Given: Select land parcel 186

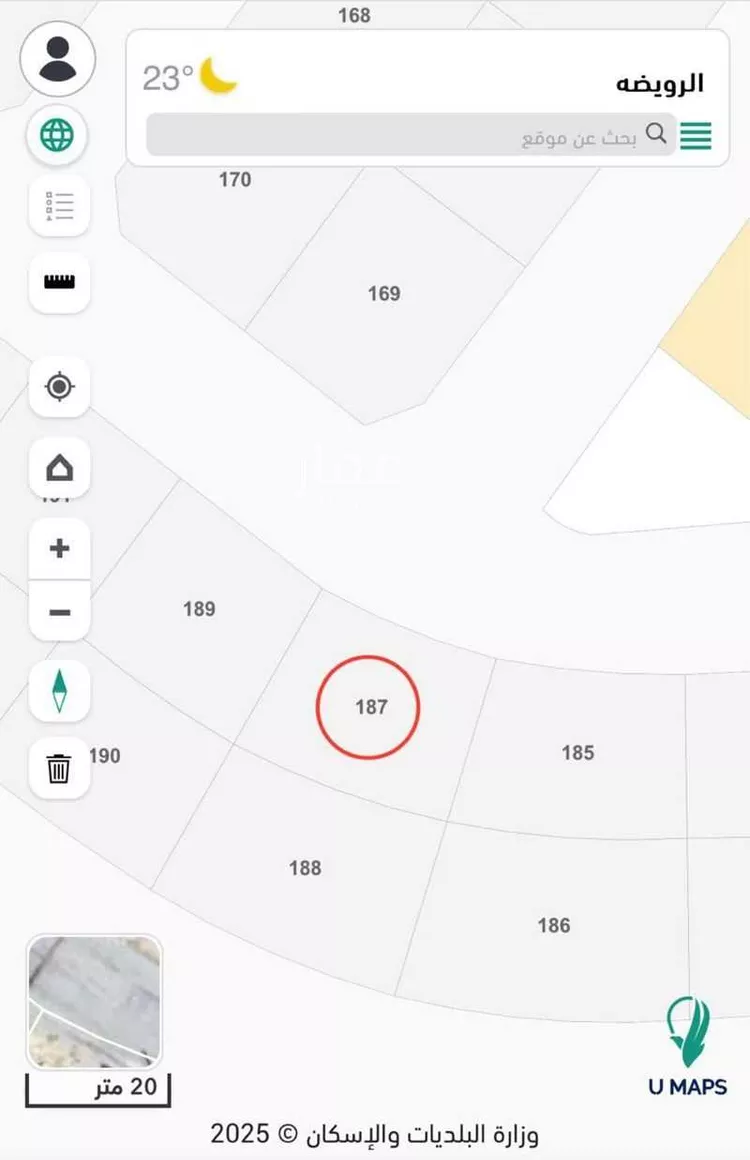Looking at the screenshot, I should [x=553, y=926].
